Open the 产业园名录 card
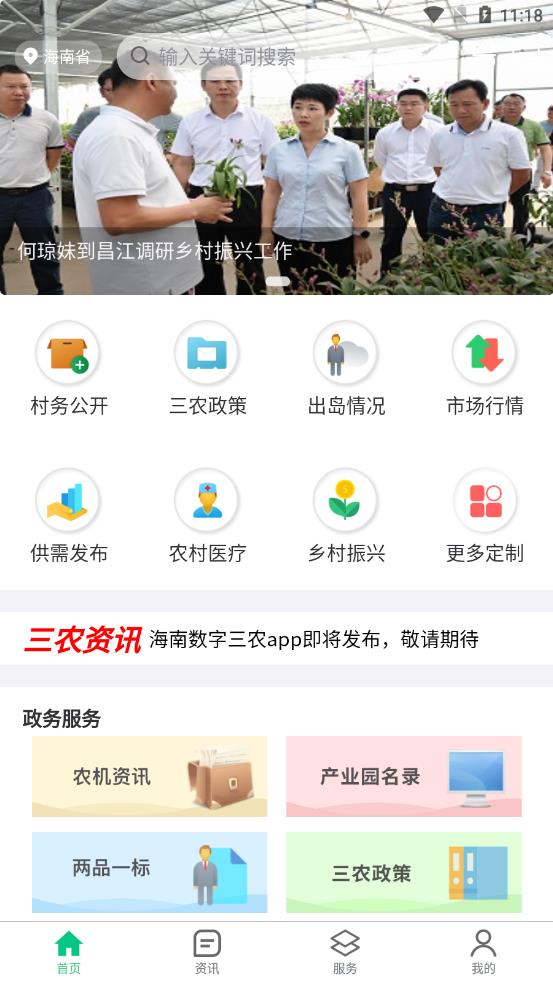The width and height of the screenshot is (553, 983). [x=404, y=777]
